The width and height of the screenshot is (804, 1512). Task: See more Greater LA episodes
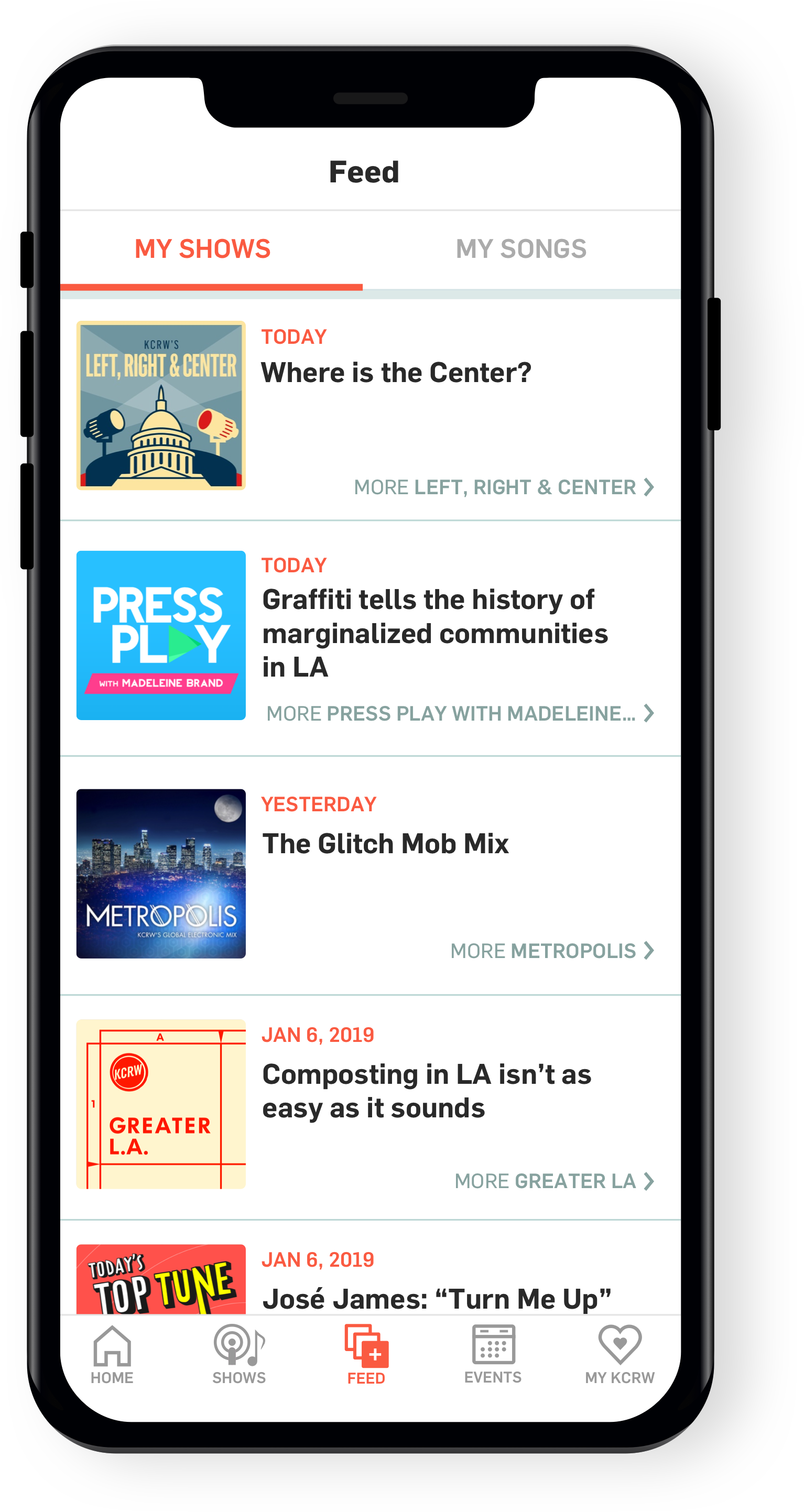(554, 1180)
